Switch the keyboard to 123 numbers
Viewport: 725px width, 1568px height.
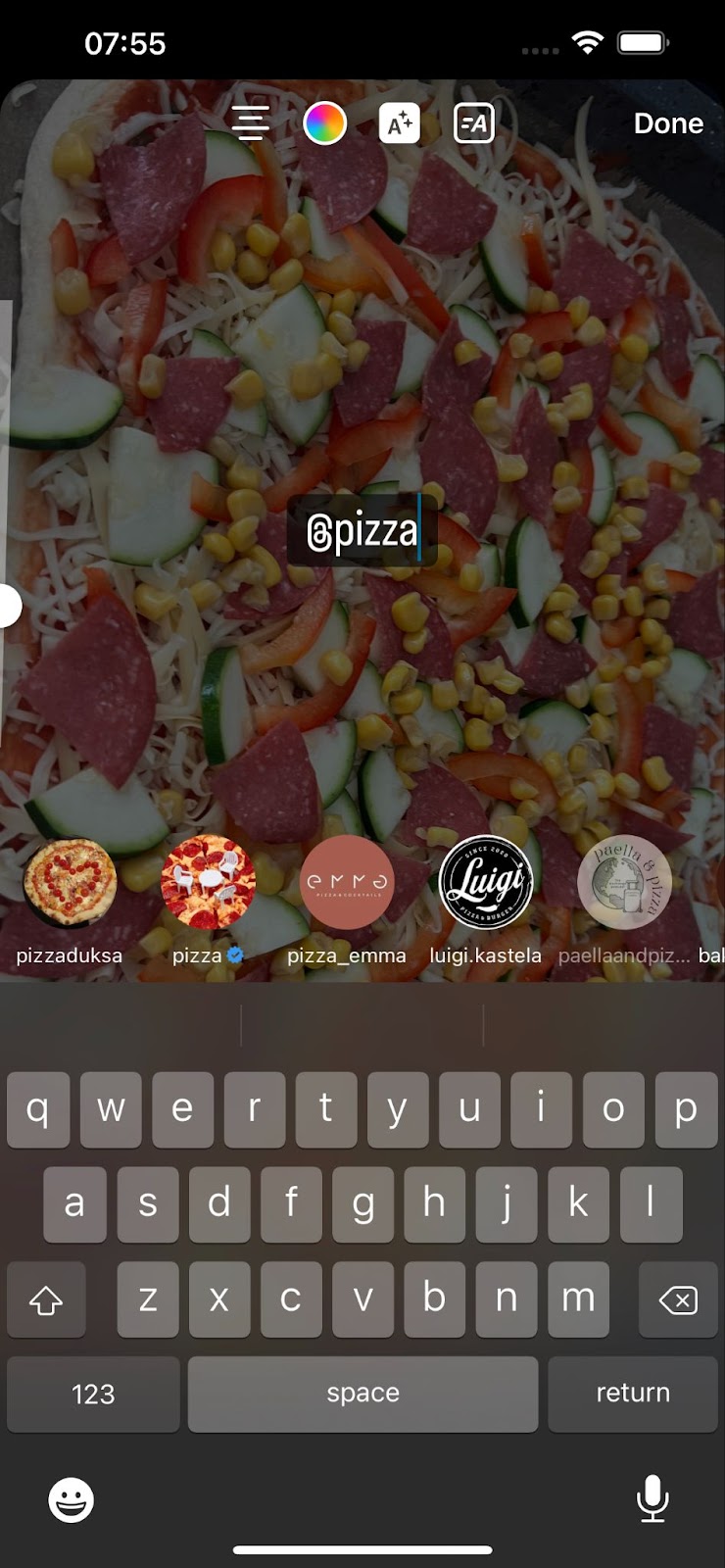tap(93, 1394)
